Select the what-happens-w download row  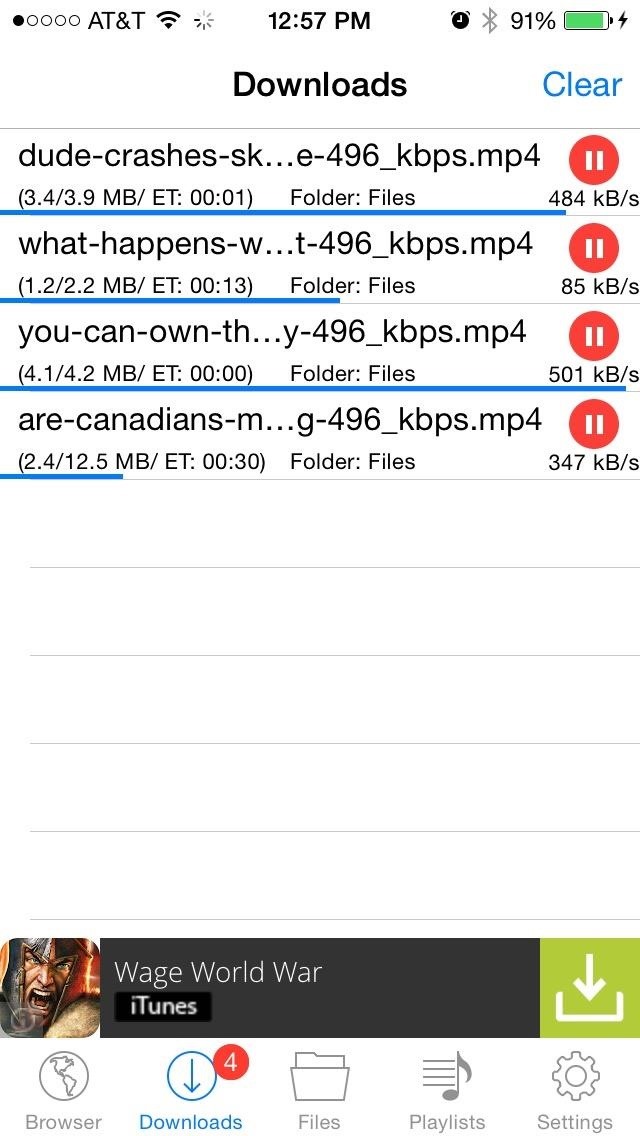pyautogui.click(x=280, y=259)
